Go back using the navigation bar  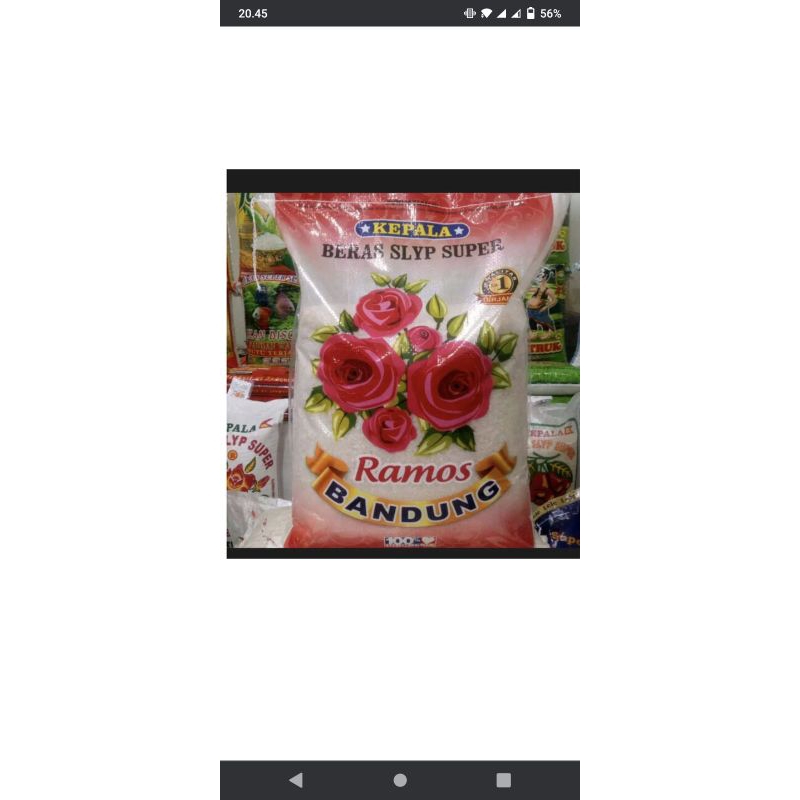click(296, 780)
